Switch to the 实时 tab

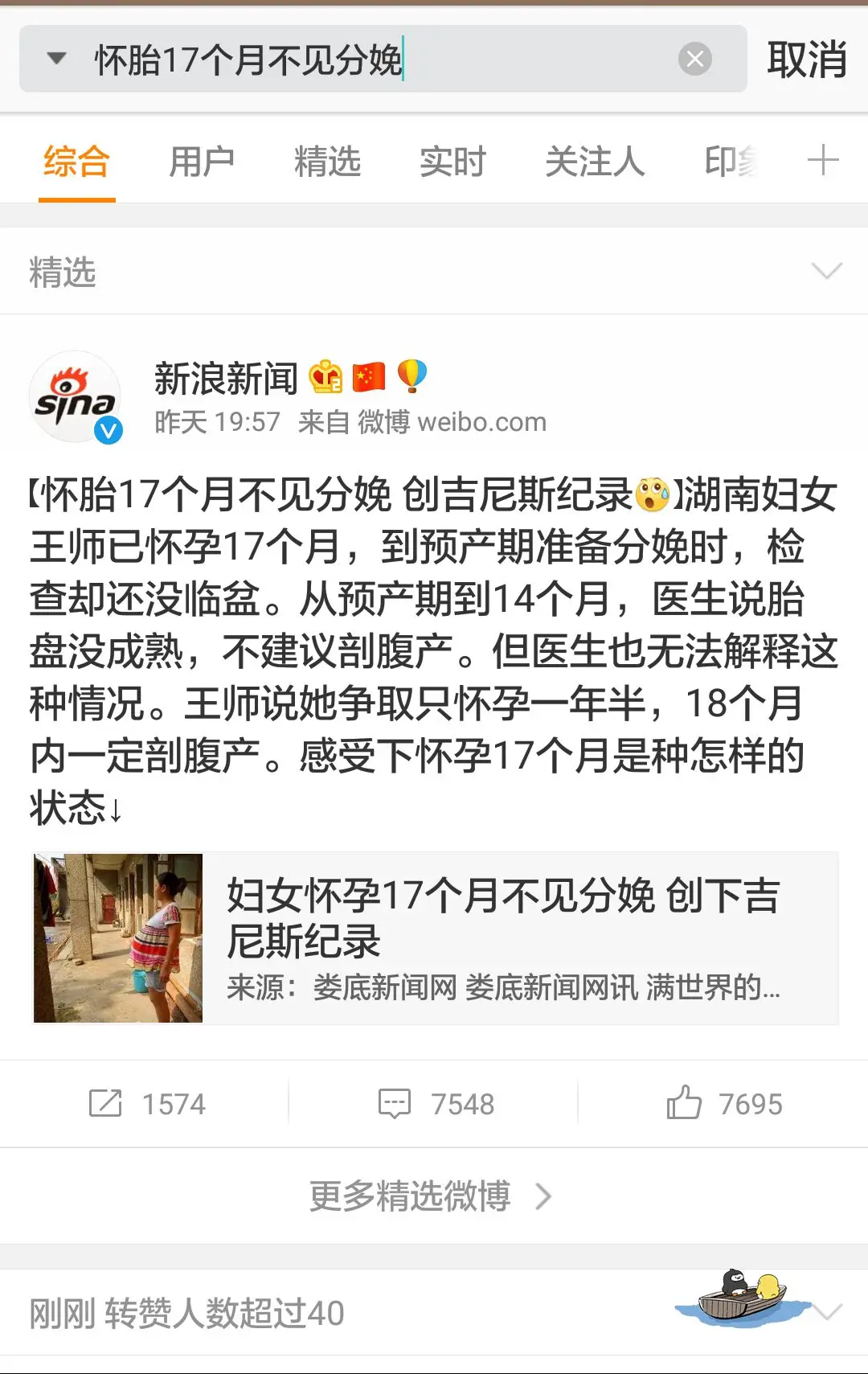pyautogui.click(x=452, y=162)
